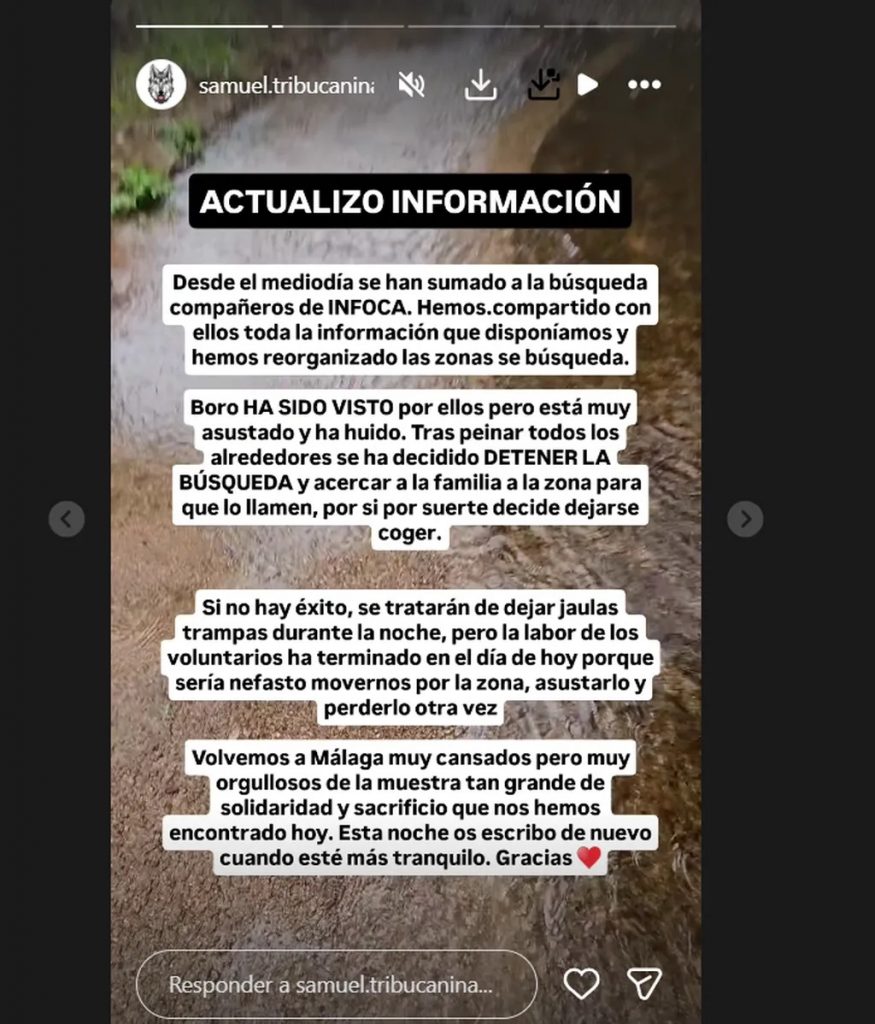Open the three-dot options menu
Screen dimensions: 875x1024
pos(644,85)
